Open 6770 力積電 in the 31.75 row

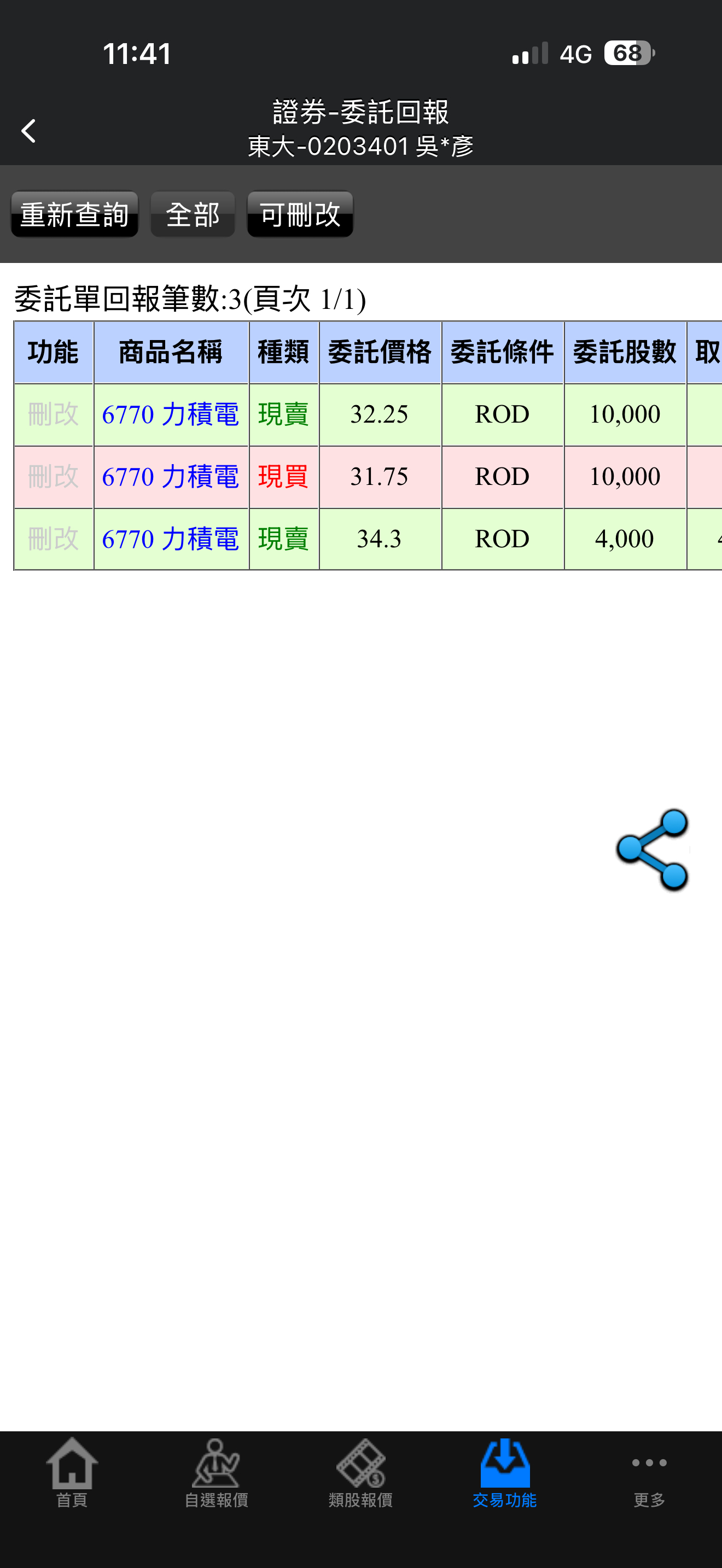(x=171, y=477)
